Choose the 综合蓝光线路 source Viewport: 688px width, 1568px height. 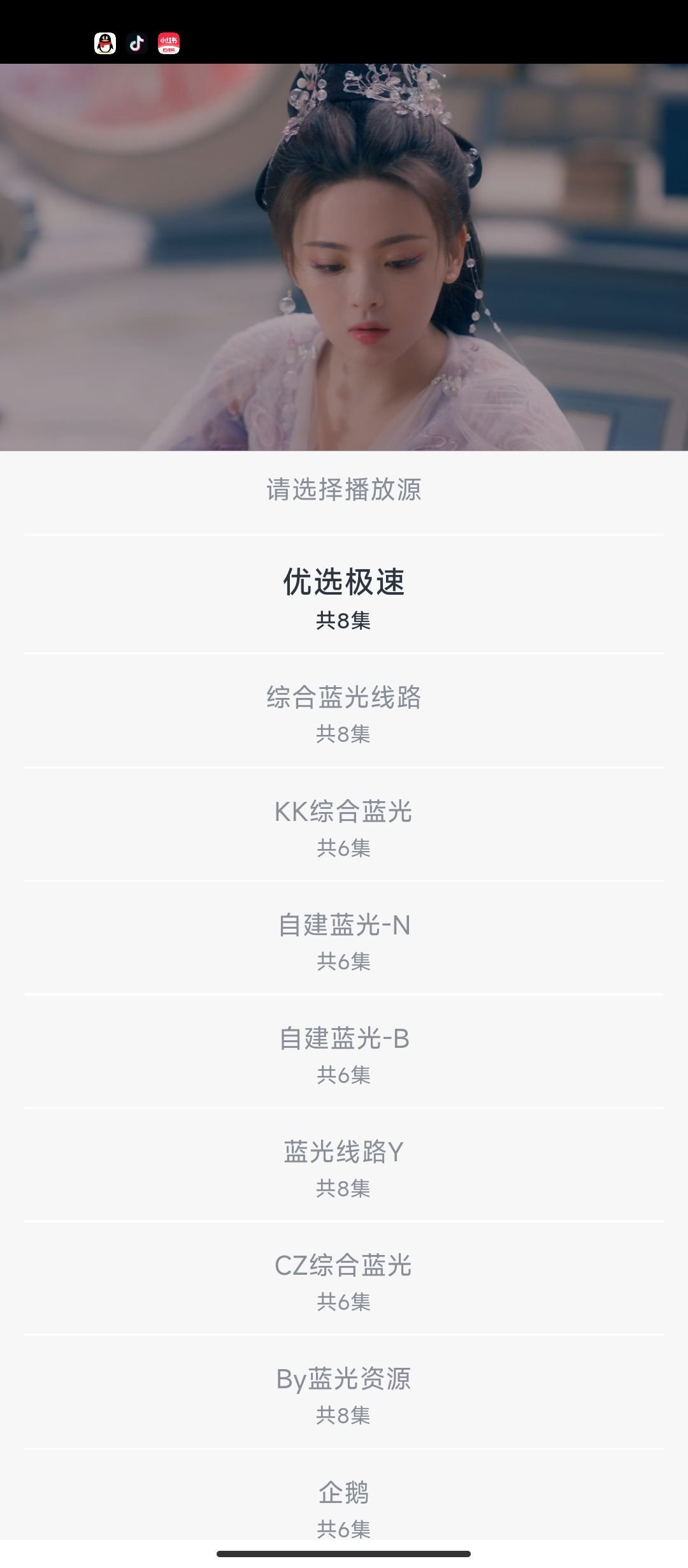click(x=344, y=711)
